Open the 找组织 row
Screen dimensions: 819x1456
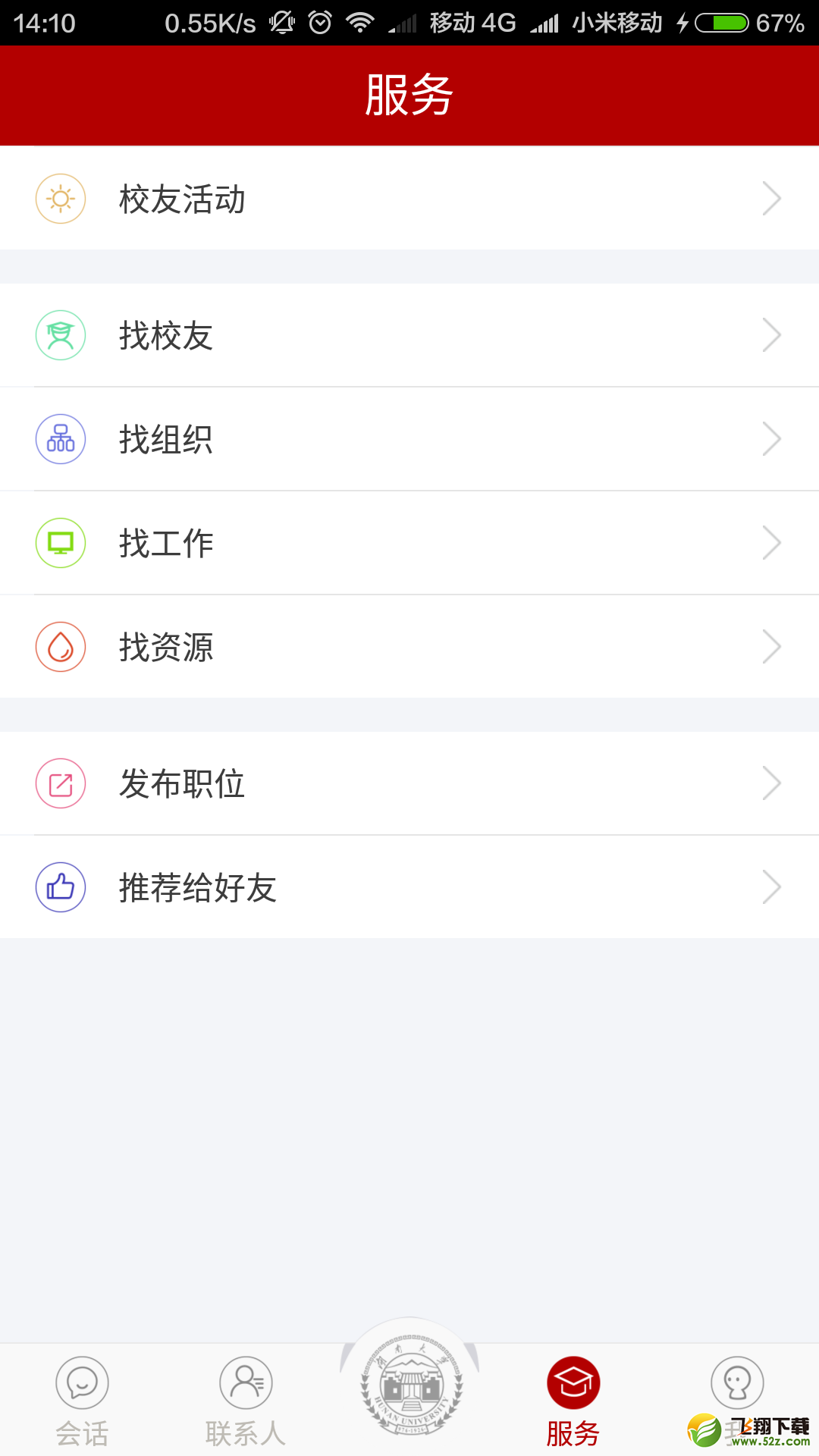pyautogui.click(x=409, y=439)
